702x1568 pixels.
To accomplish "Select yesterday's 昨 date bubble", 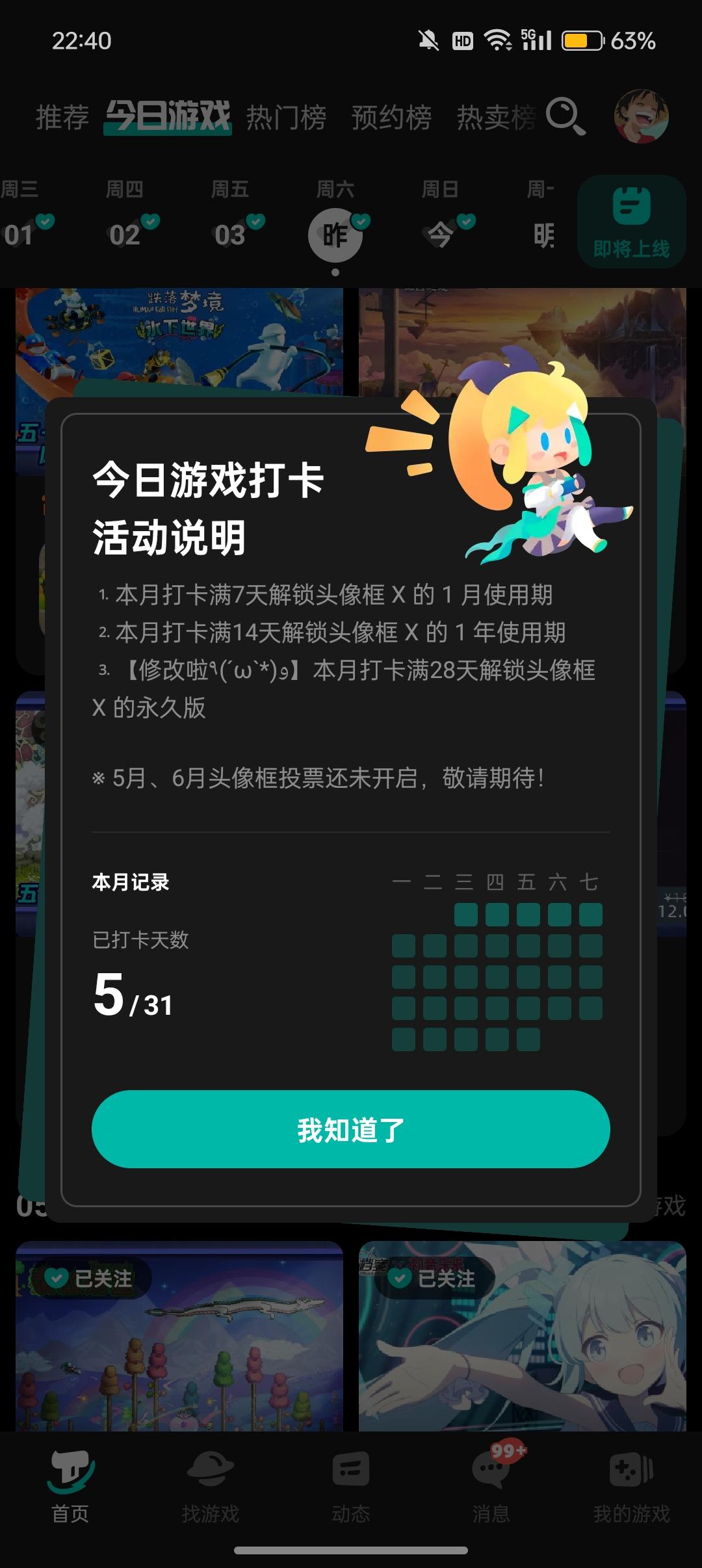I will click(x=337, y=234).
